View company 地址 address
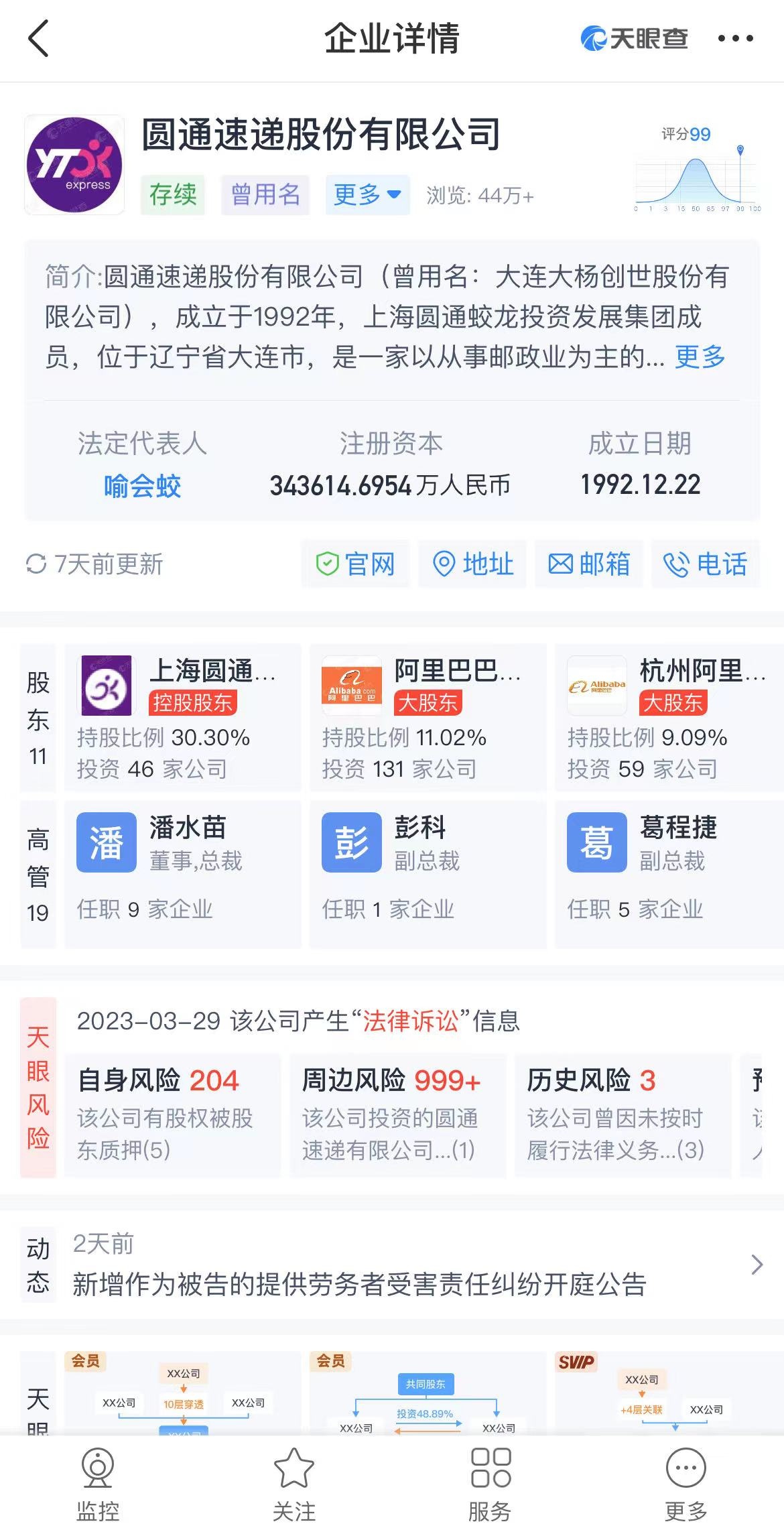Screen dimensions: 784x1534 pos(472,564)
